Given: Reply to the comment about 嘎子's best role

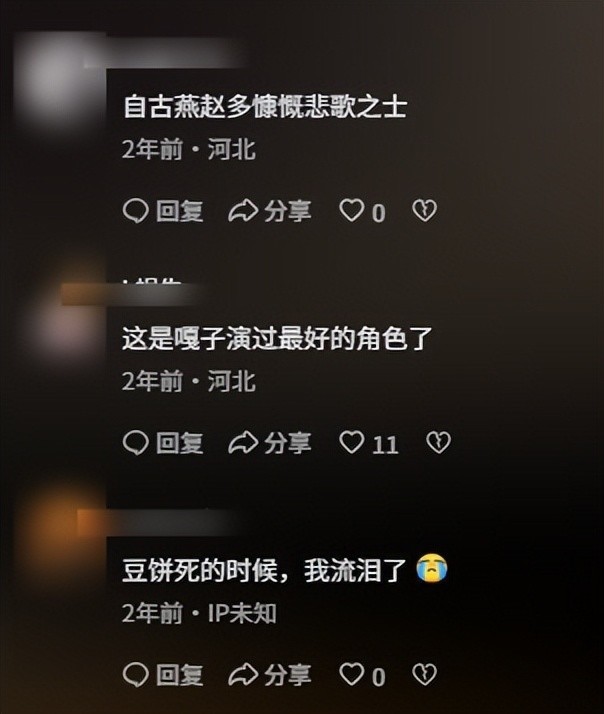Looking at the screenshot, I should (163, 442).
